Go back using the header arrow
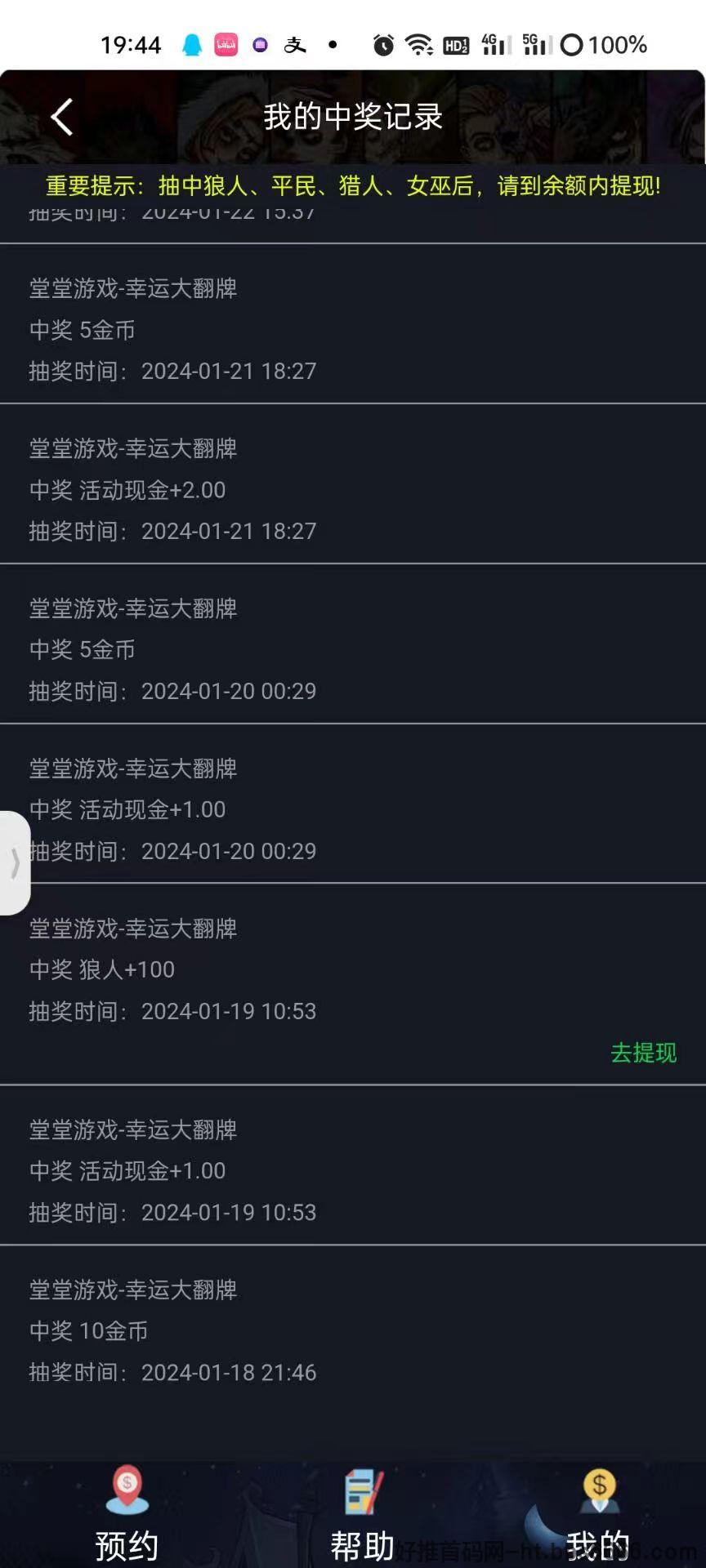 [x=62, y=117]
